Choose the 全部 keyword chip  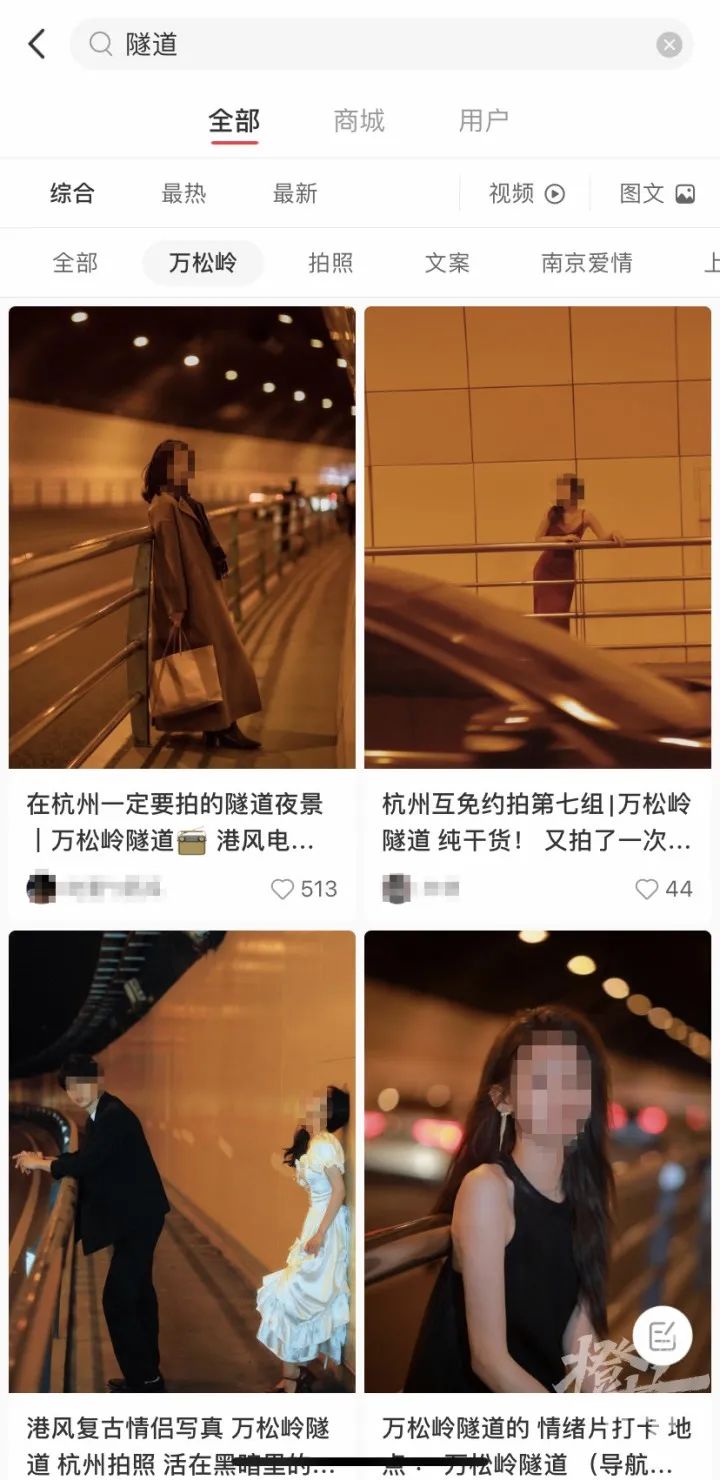pyautogui.click(x=75, y=263)
